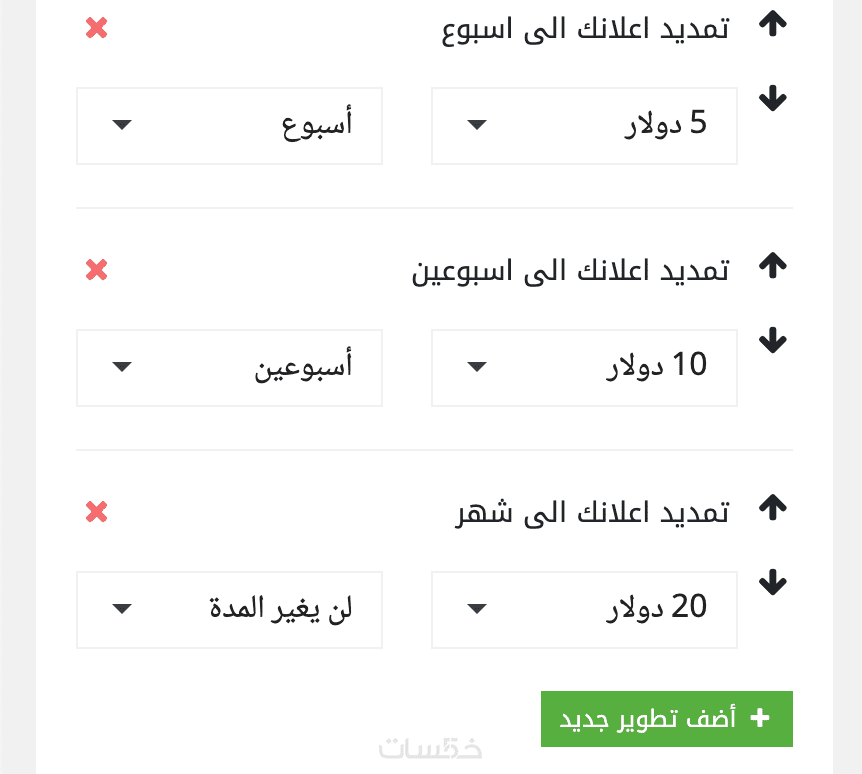Viewport: 862px width, 774px height.
Task: Open the '10 دولار' price dropdown
Action: coord(584,367)
